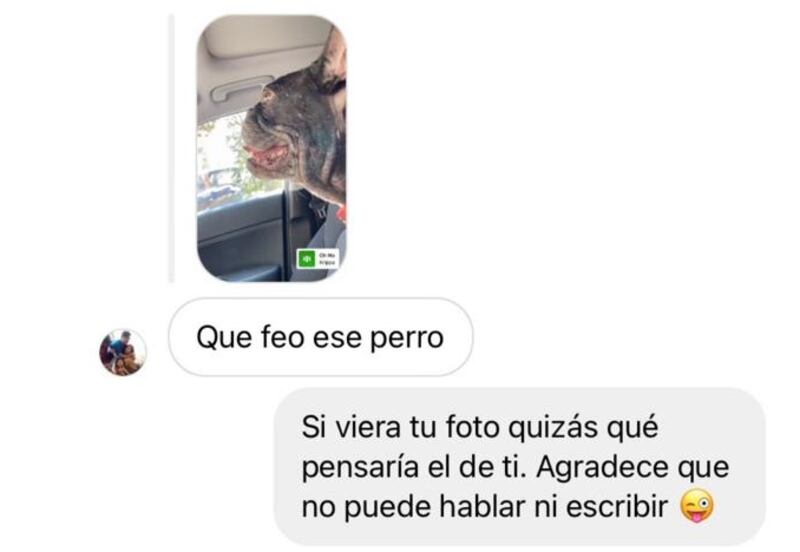The height and width of the screenshot is (552, 800).
Task: Open the shared dog story thumbnail
Action: click(x=271, y=148)
